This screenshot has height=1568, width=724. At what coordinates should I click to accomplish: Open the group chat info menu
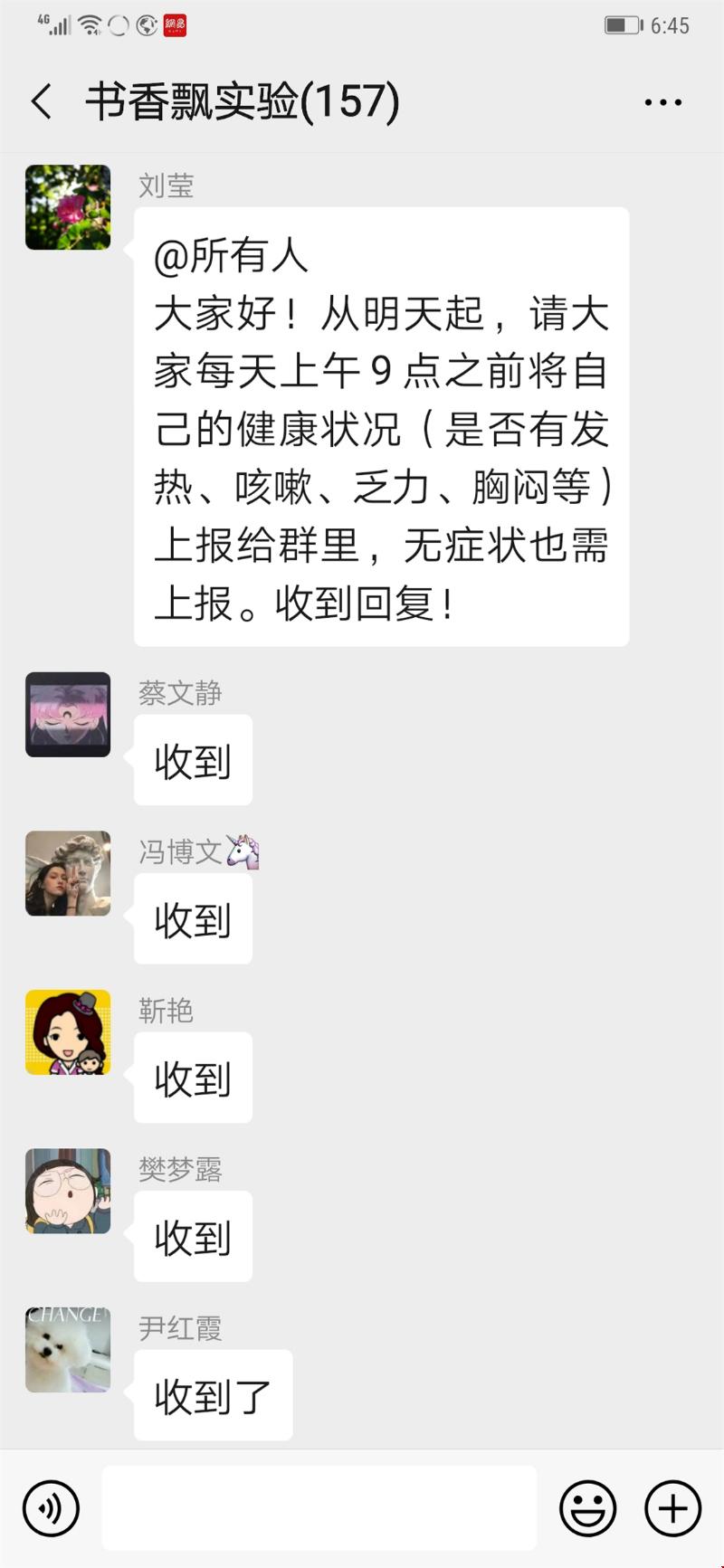tap(662, 102)
